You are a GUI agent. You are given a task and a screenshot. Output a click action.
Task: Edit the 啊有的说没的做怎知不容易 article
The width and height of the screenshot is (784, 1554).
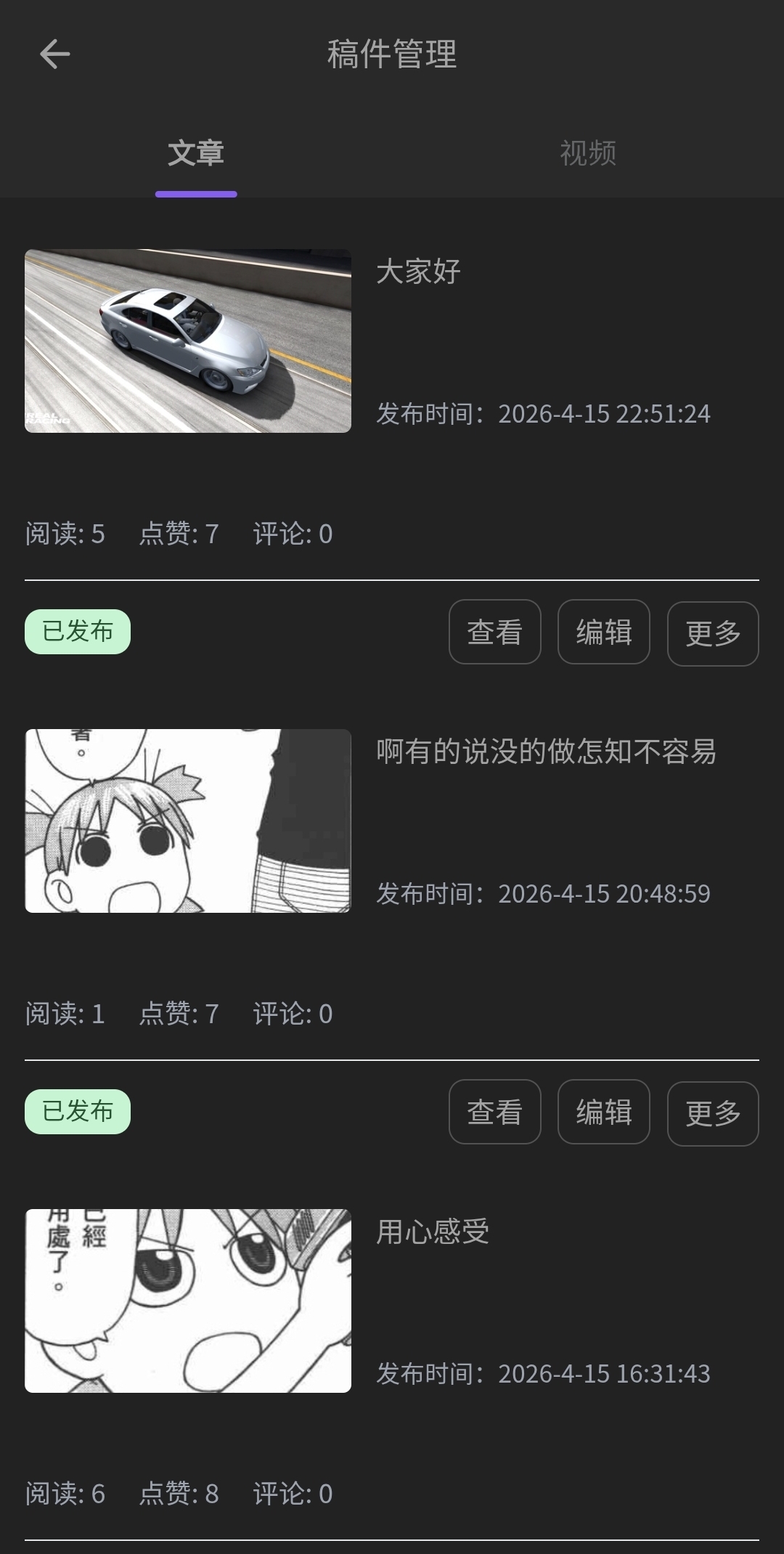(603, 1112)
